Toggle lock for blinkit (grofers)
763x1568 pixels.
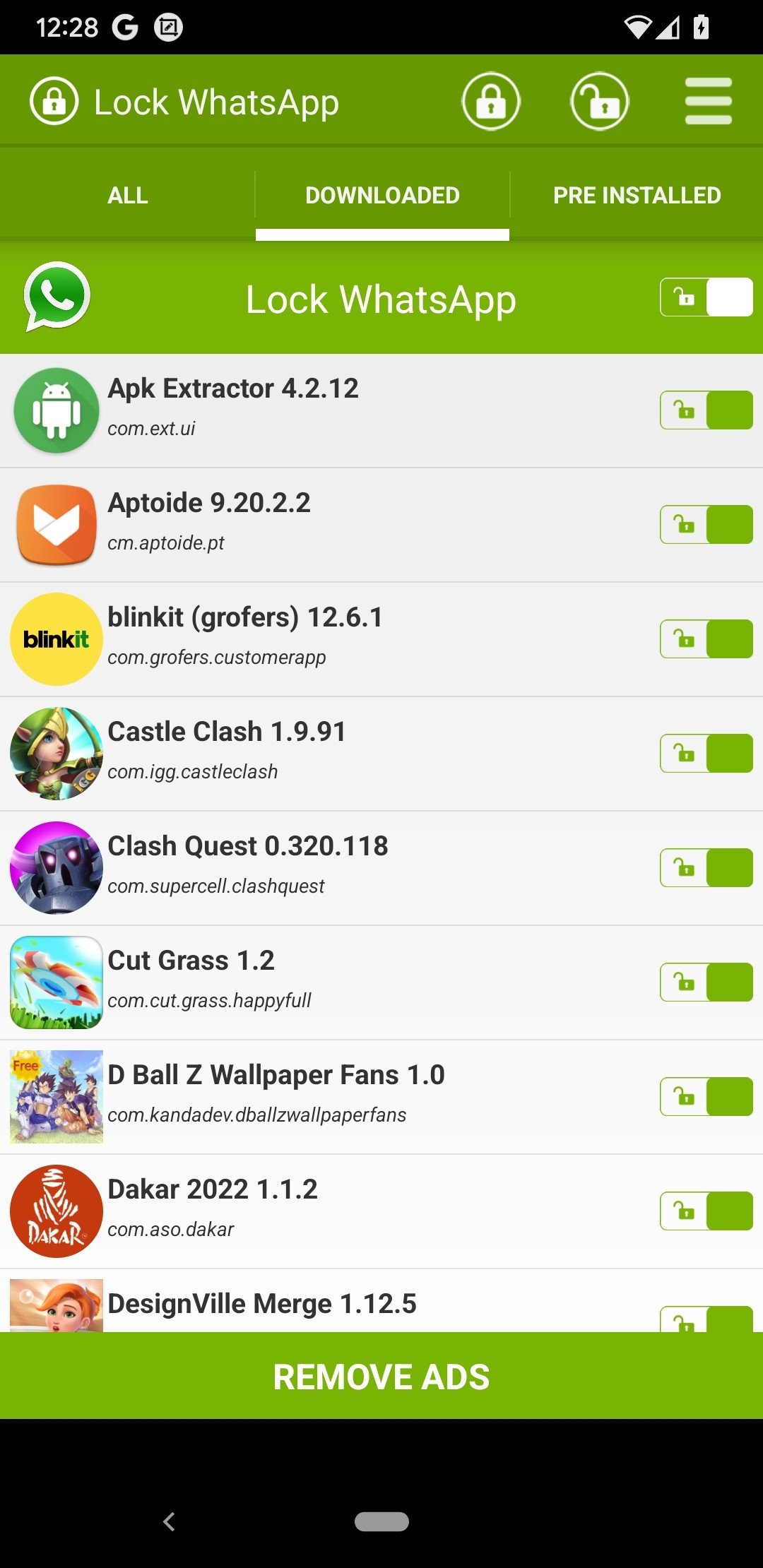706,639
